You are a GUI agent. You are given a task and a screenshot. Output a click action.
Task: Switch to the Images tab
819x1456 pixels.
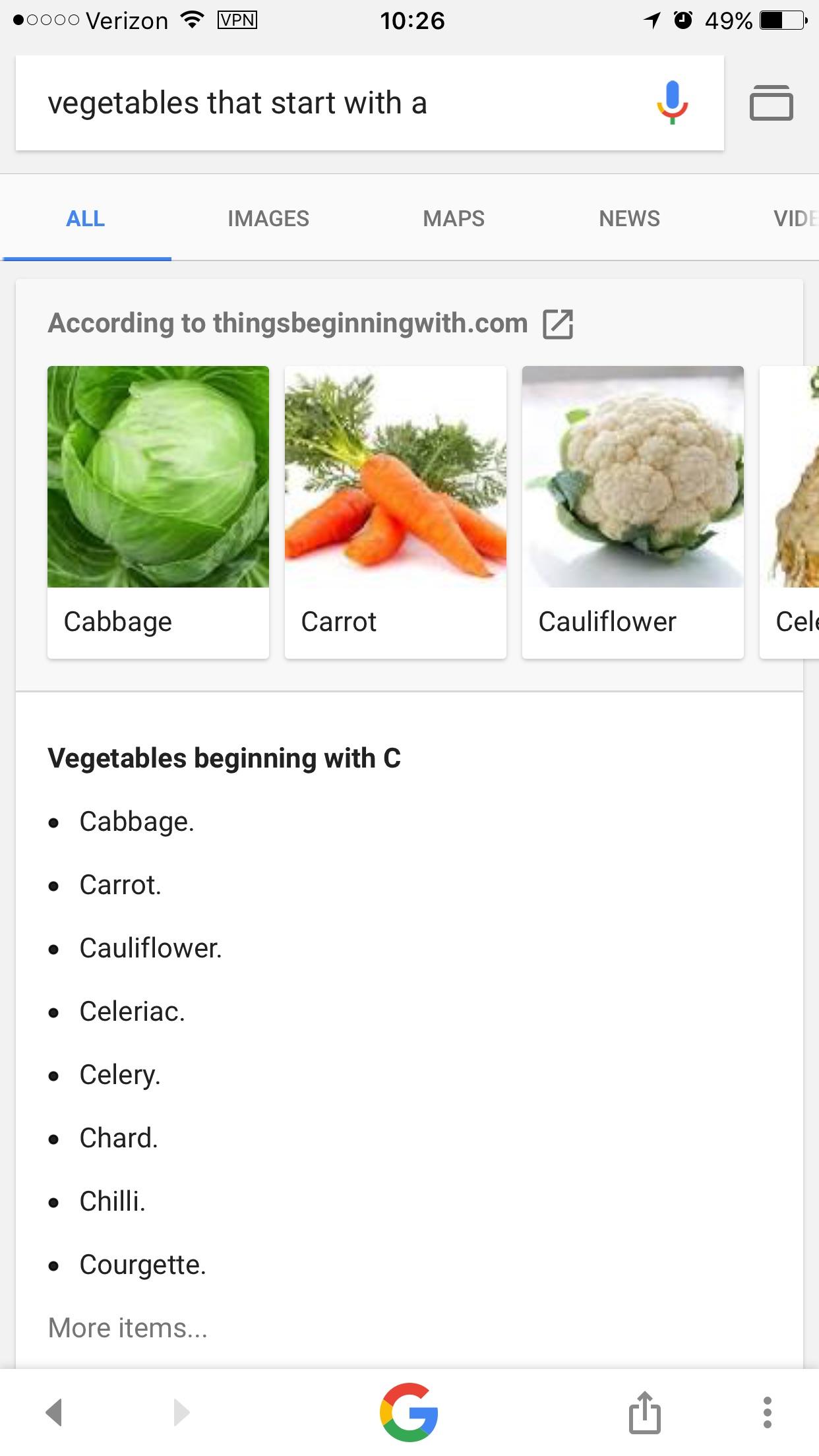[268, 218]
